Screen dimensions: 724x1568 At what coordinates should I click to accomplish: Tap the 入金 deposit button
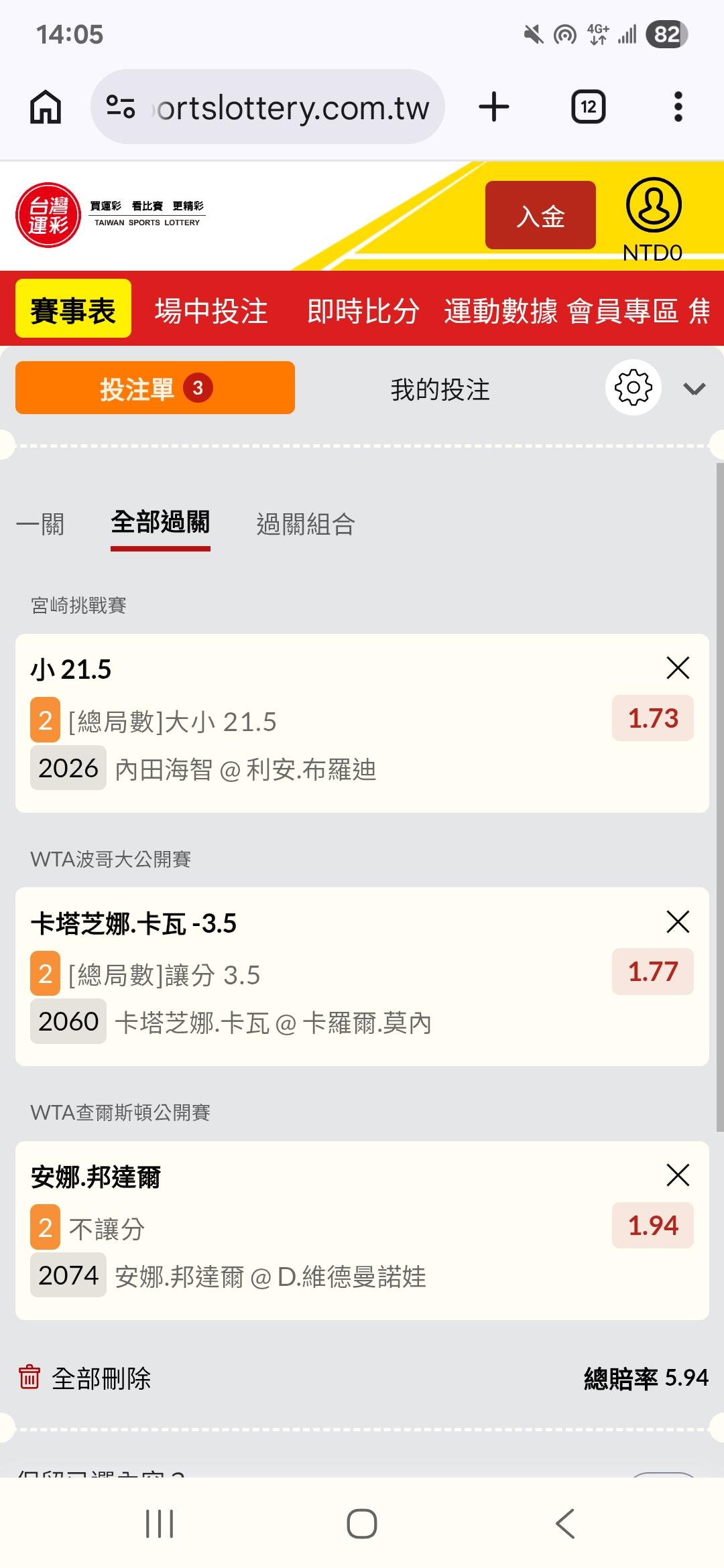pos(540,216)
